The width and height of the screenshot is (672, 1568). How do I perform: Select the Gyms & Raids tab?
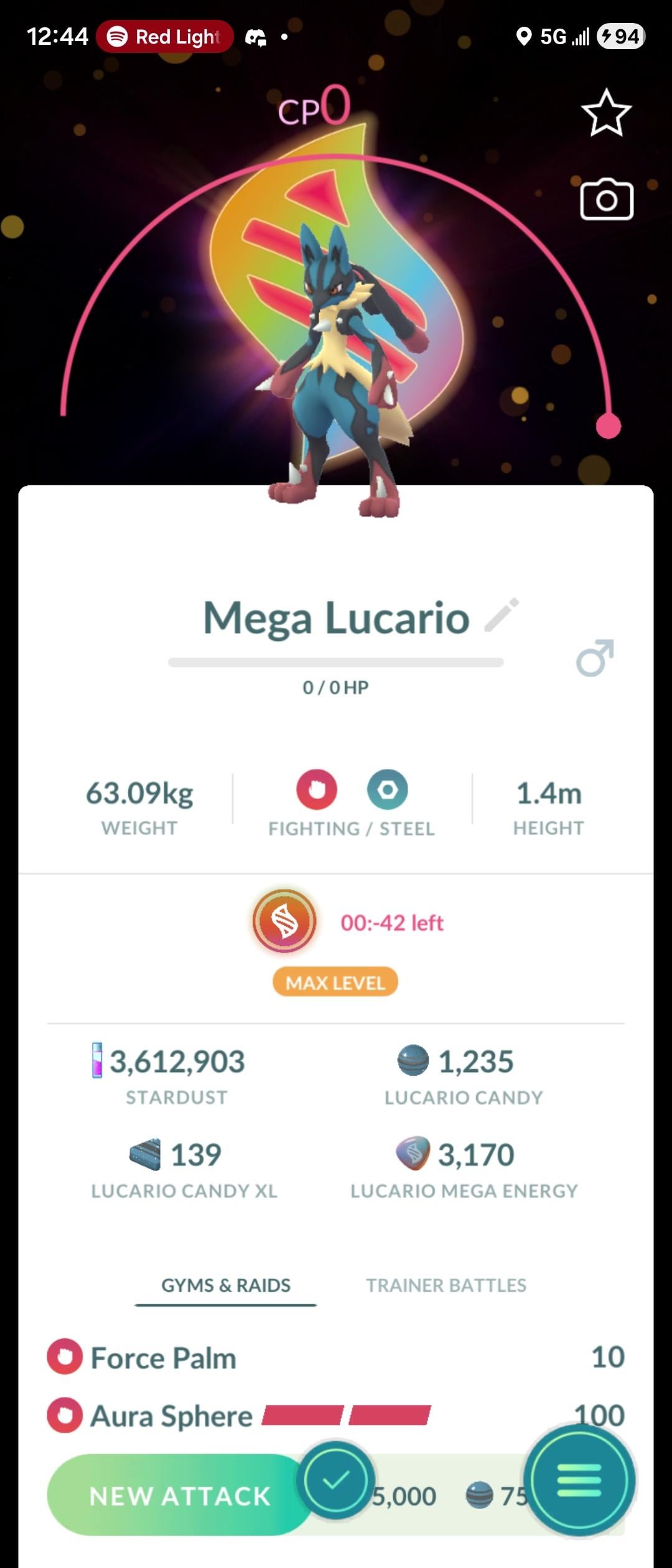226,1285
